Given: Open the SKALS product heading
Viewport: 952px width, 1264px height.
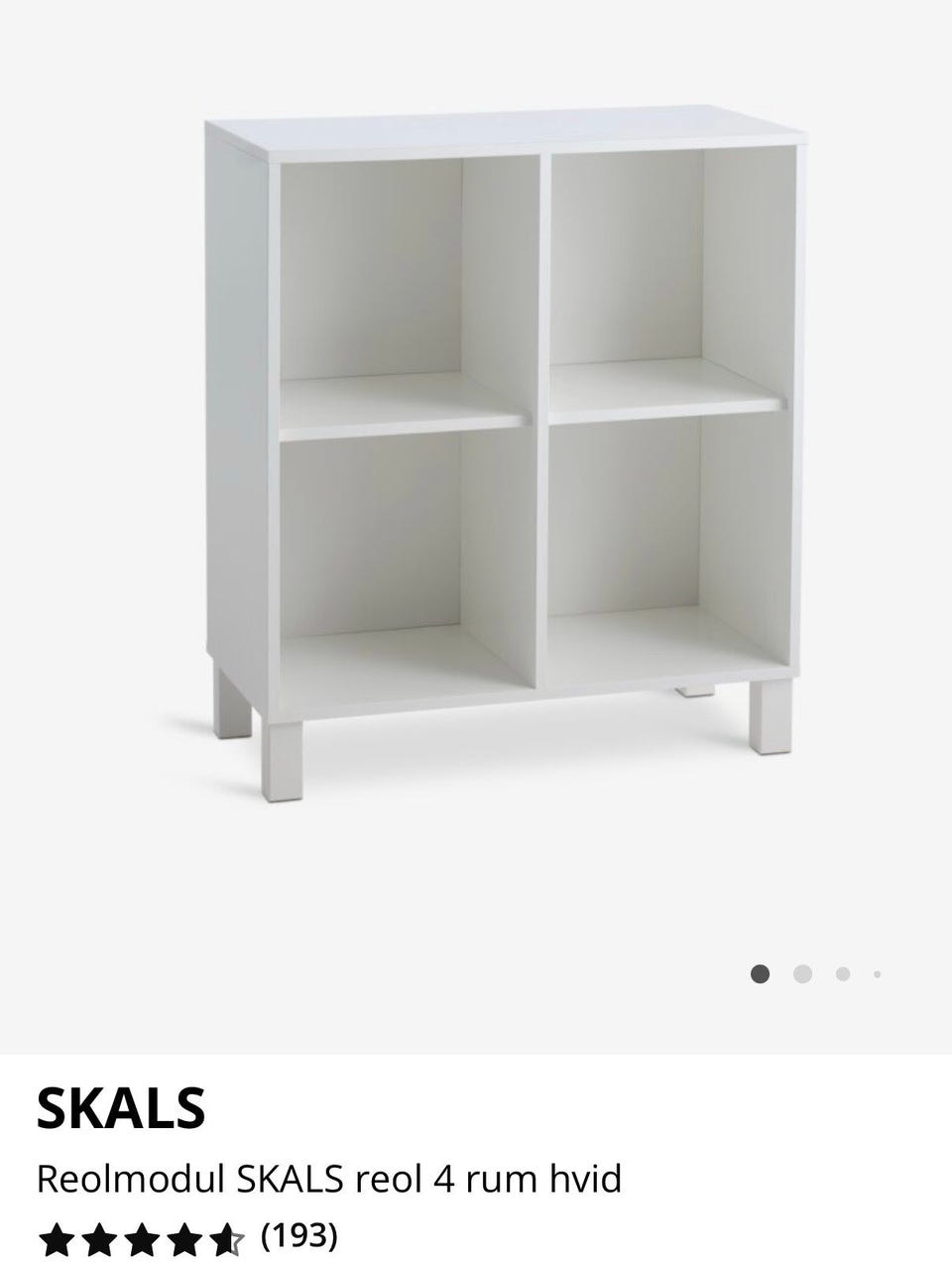Looking at the screenshot, I should (x=121, y=1111).
